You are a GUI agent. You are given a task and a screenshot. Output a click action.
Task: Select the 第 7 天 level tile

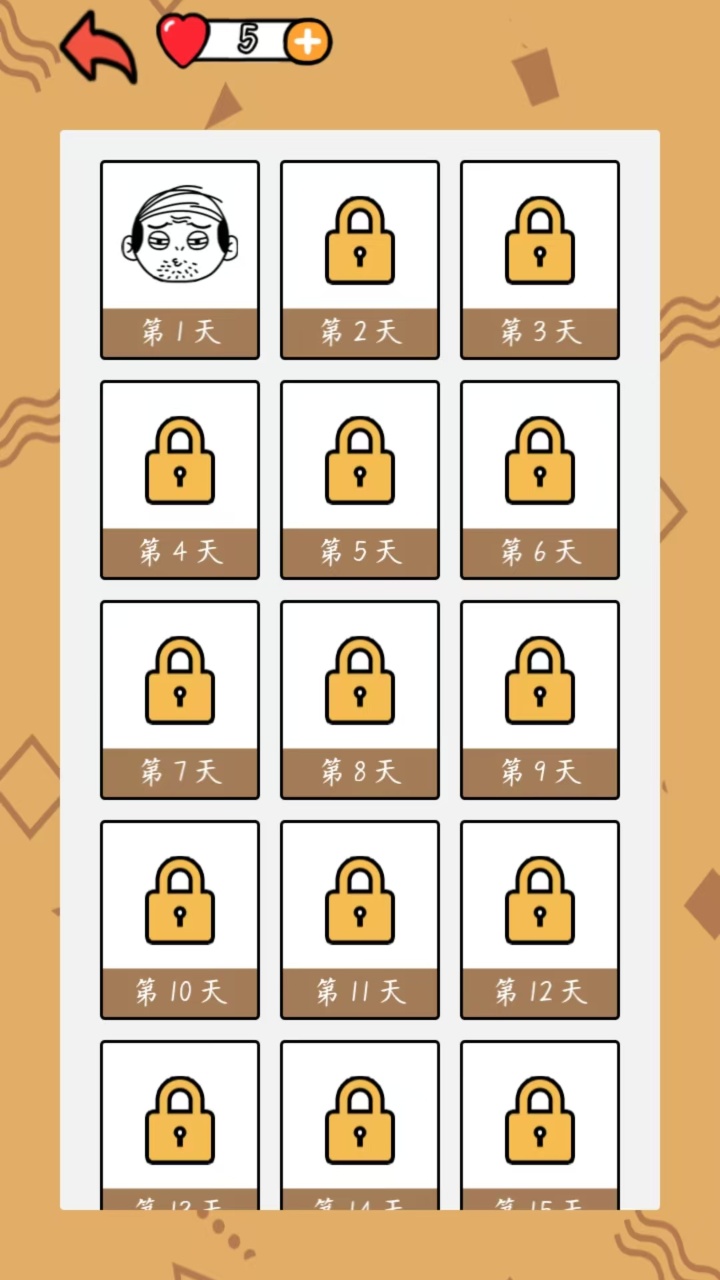(x=180, y=699)
